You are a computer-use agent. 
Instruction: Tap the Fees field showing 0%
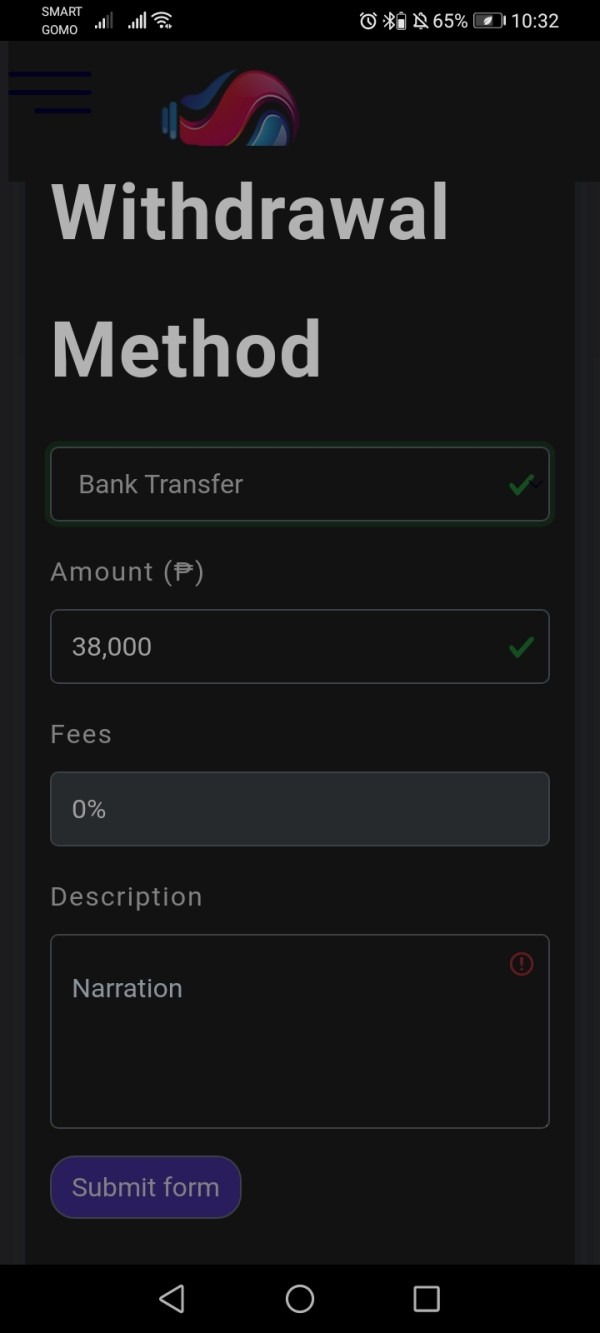click(300, 809)
